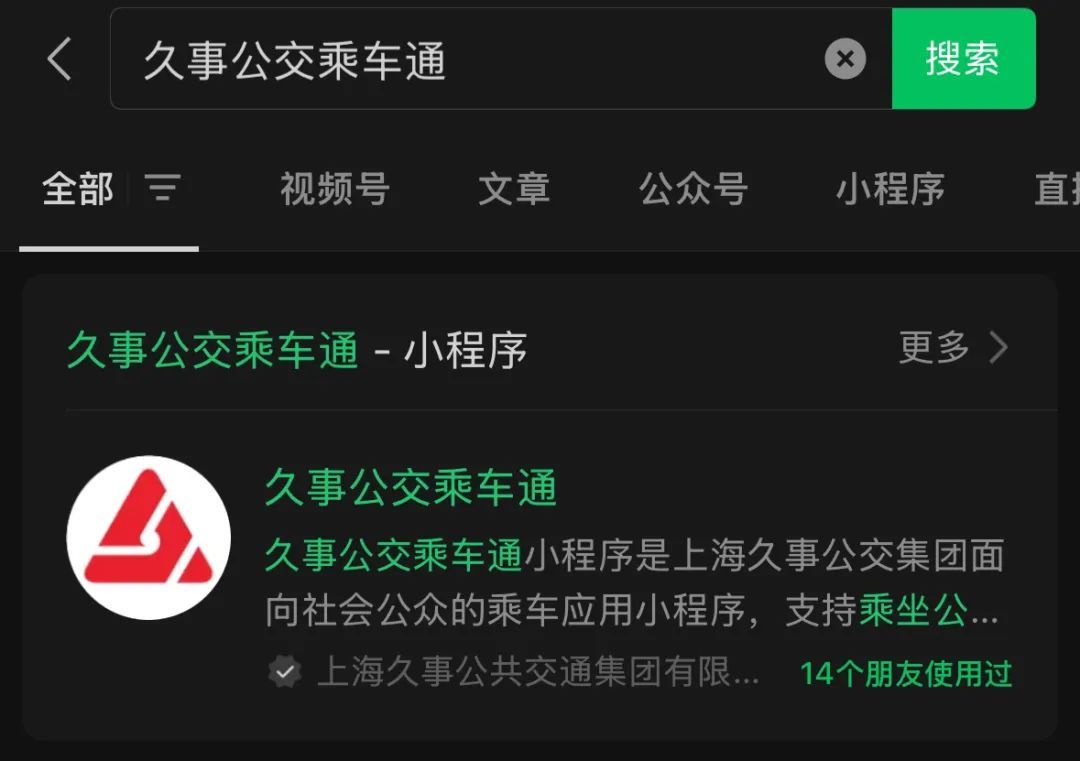This screenshot has height=761, width=1080.
Task: Go back with the top-left arrow
Action: pyautogui.click(x=60, y=59)
